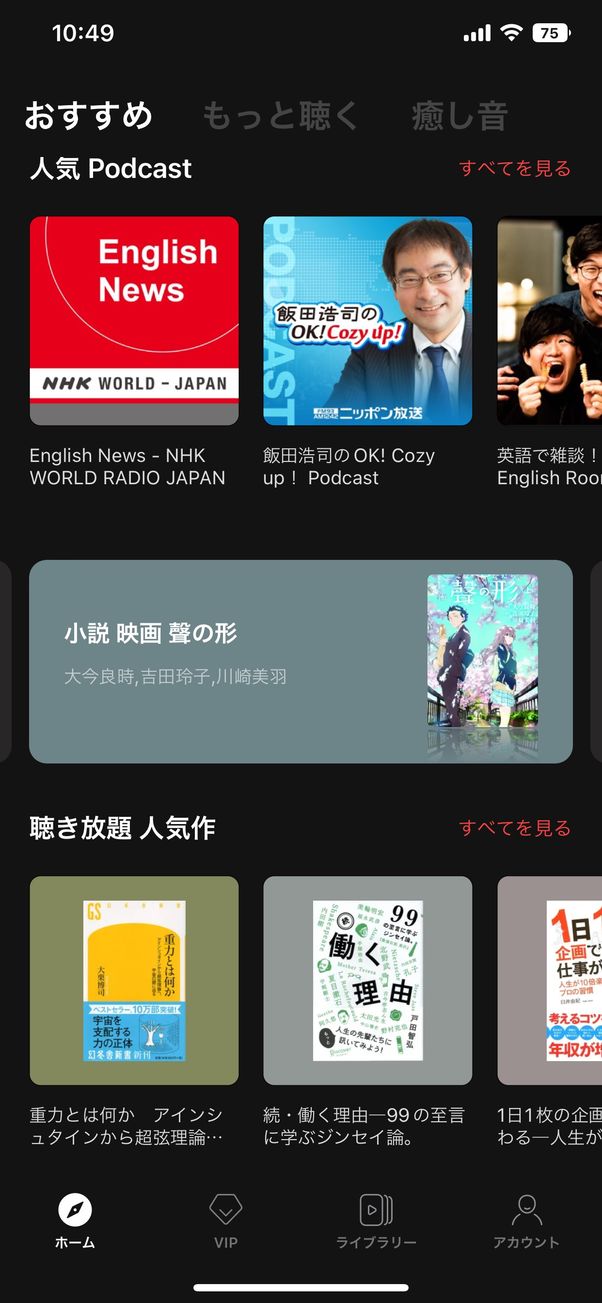This screenshot has height=1303, width=602.
Task: See all in 聴き放題 人気作 section
Action: (514, 828)
